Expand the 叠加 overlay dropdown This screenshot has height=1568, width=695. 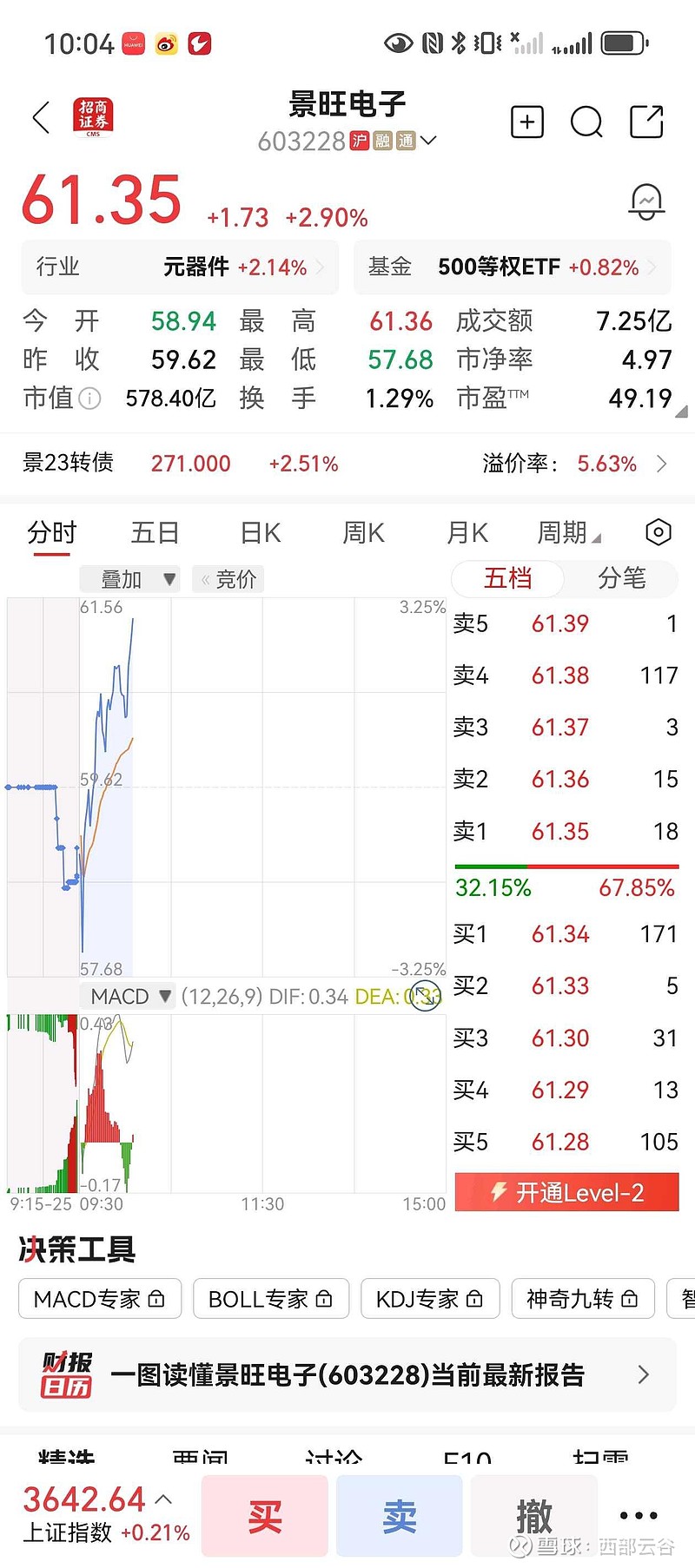pyautogui.click(x=129, y=579)
